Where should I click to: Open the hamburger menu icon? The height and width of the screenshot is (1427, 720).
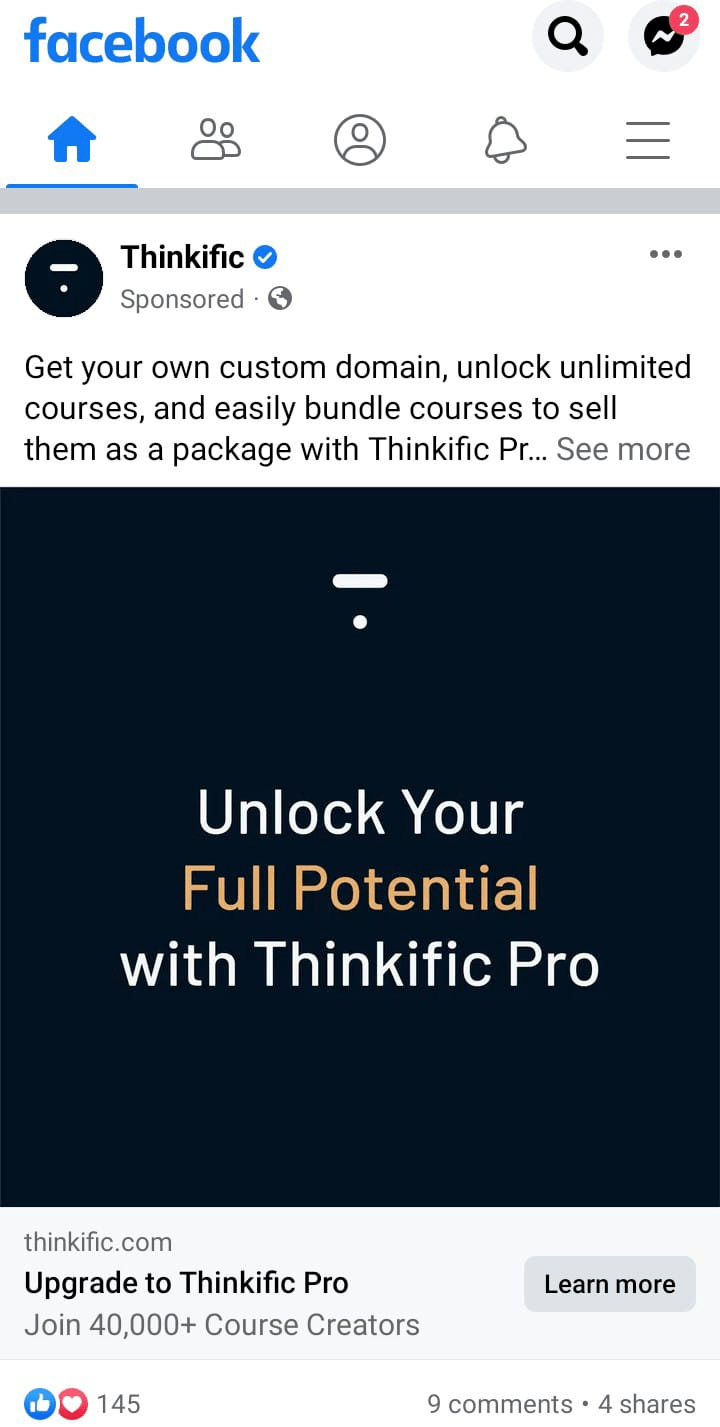click(x=647, y=141)
